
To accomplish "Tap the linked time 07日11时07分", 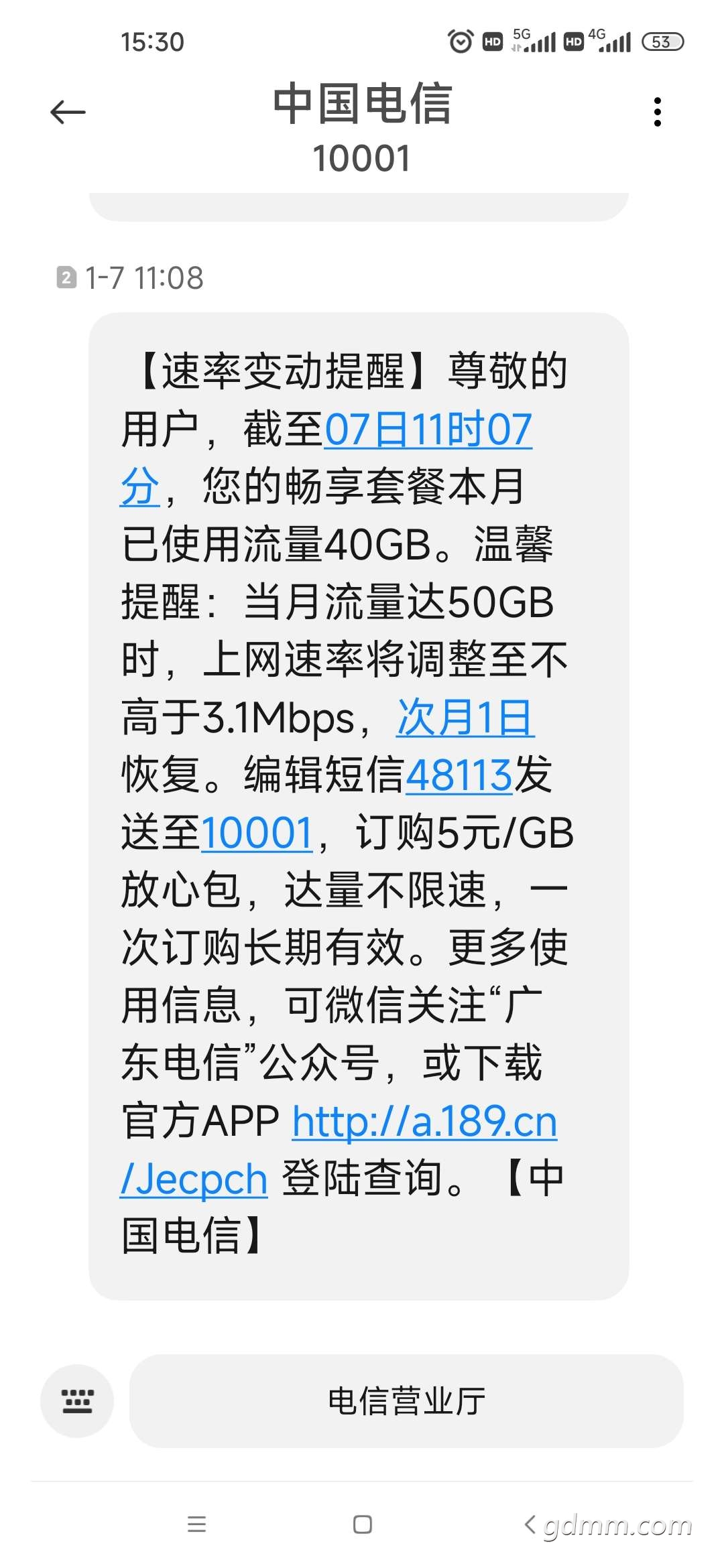I will coord(428,430).
